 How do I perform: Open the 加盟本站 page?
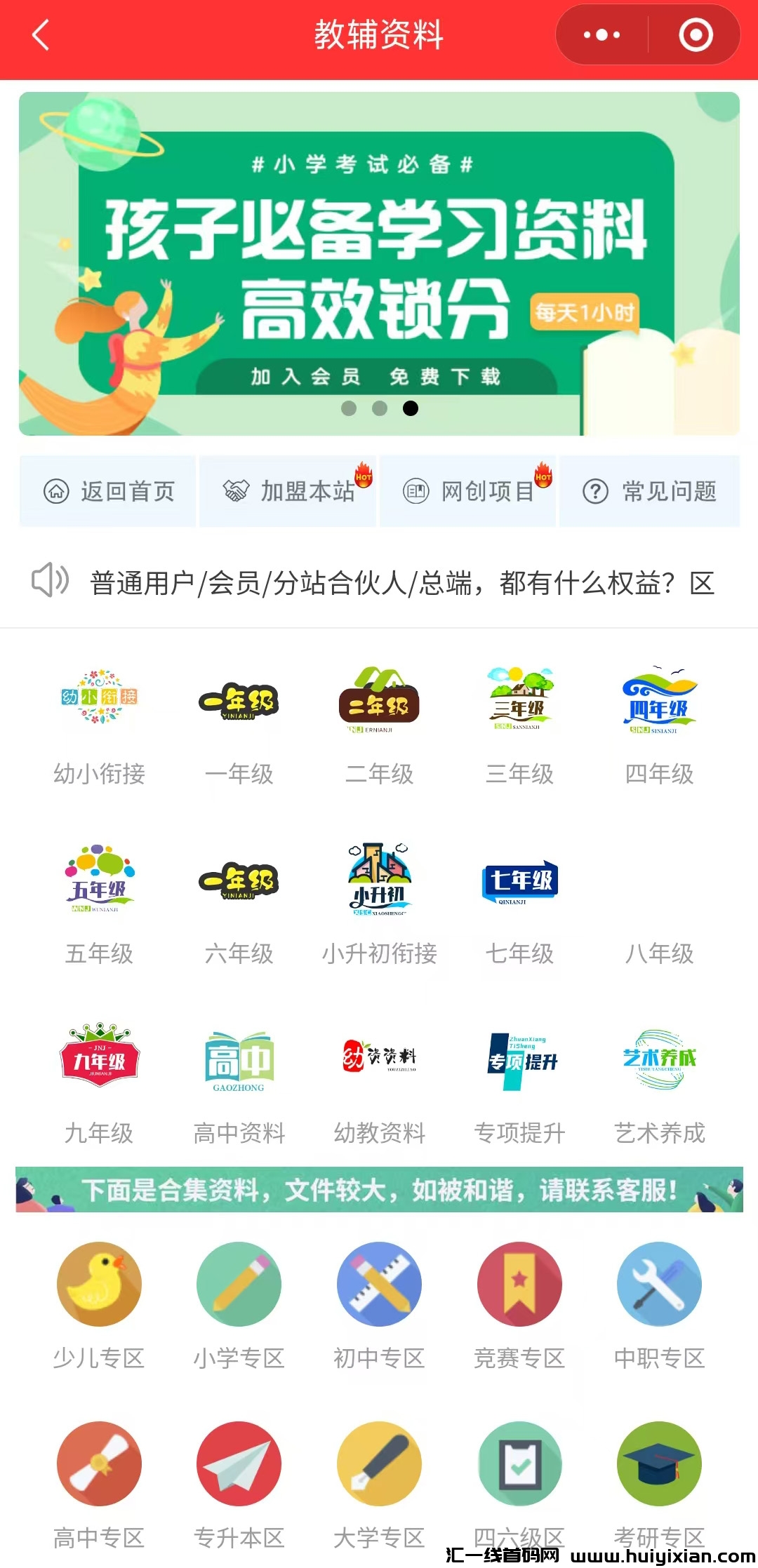[x=288, y=491]
